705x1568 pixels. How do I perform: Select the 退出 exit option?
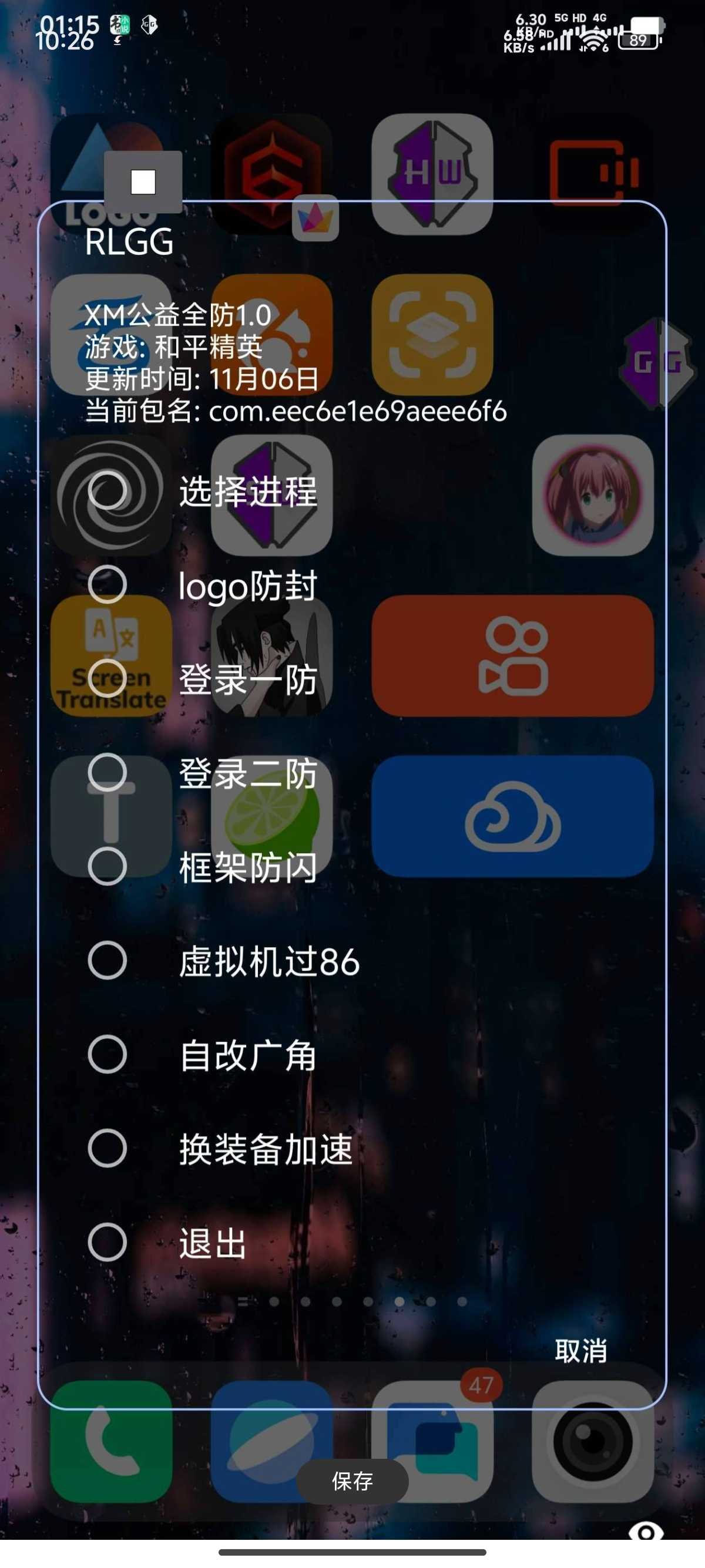(108, 1242)
